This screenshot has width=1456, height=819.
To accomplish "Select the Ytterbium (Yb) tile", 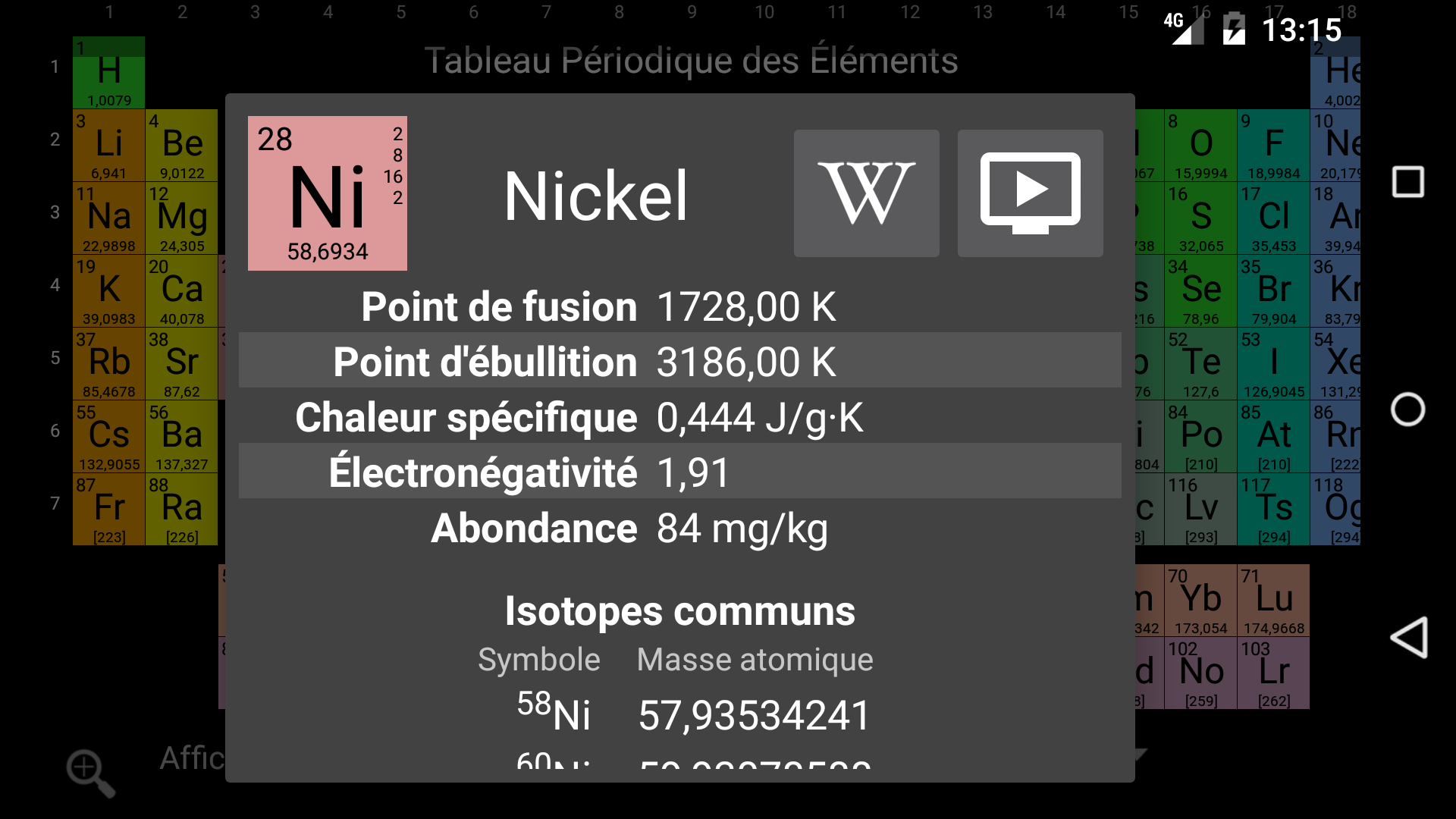I will pyautogui.click(x=1200, y=600).
